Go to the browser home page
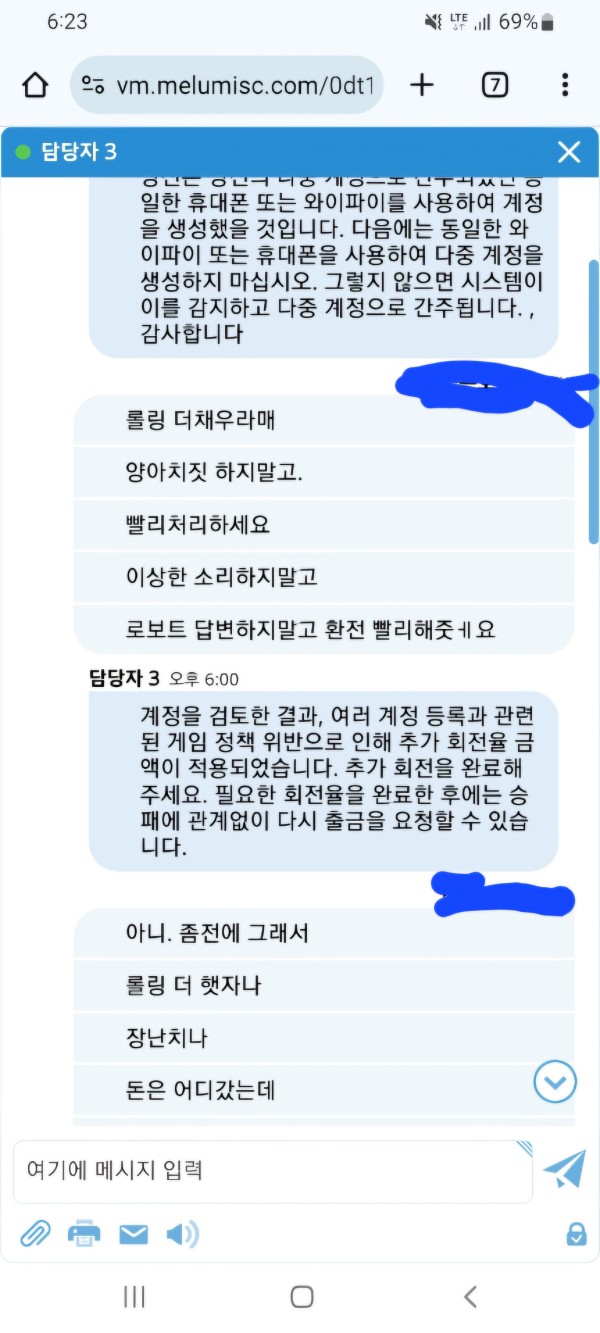600x1333 pixels. [35, 85]
